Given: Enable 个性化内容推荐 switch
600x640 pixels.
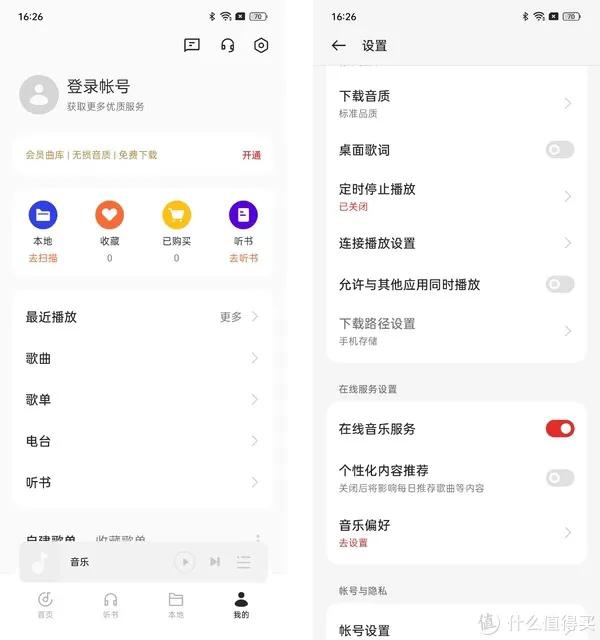Looking at the screenshot, I should point(560,477).
